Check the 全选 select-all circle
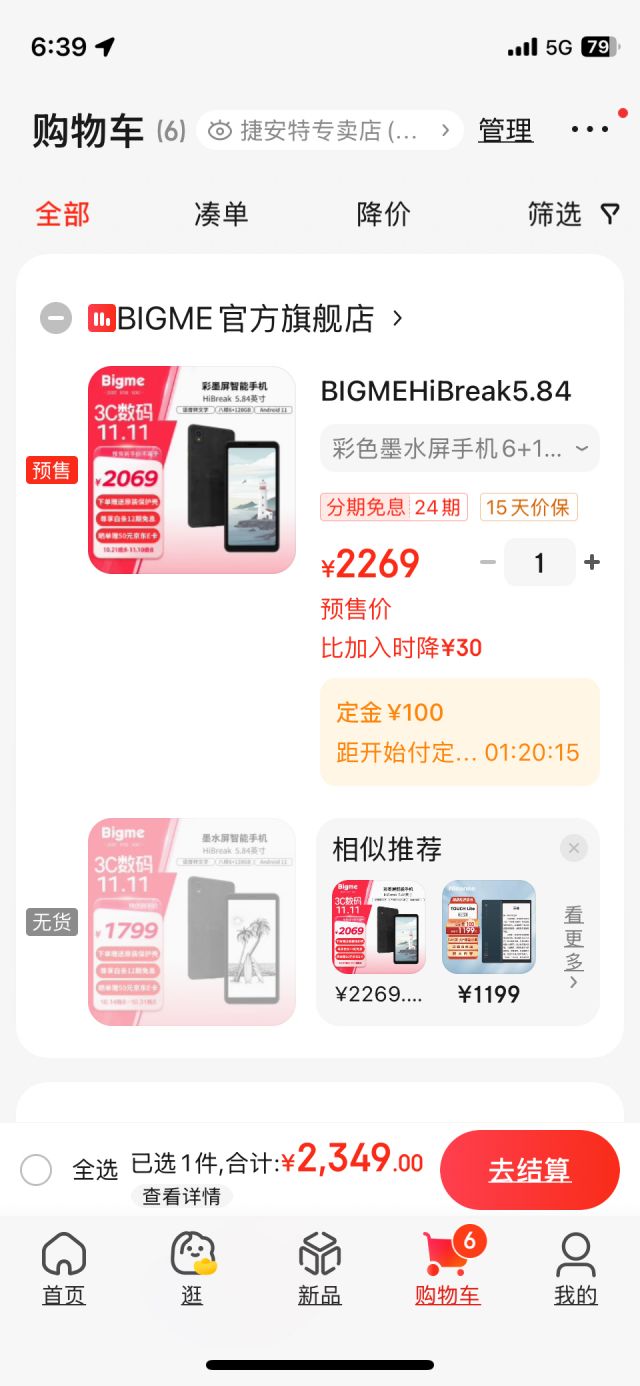The image size is (640, 1386). (36, 1170)
